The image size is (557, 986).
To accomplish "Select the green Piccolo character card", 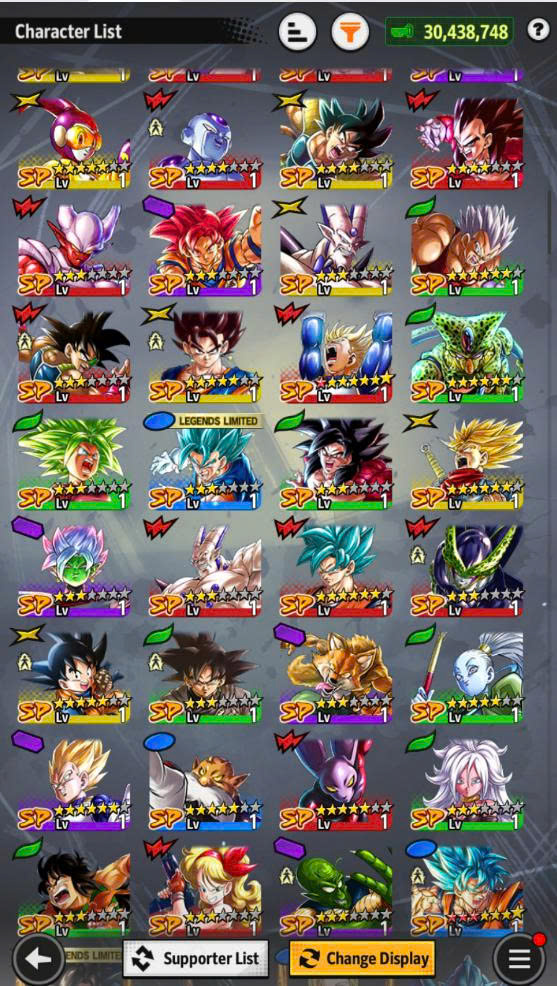I will (x=336, y=889).
